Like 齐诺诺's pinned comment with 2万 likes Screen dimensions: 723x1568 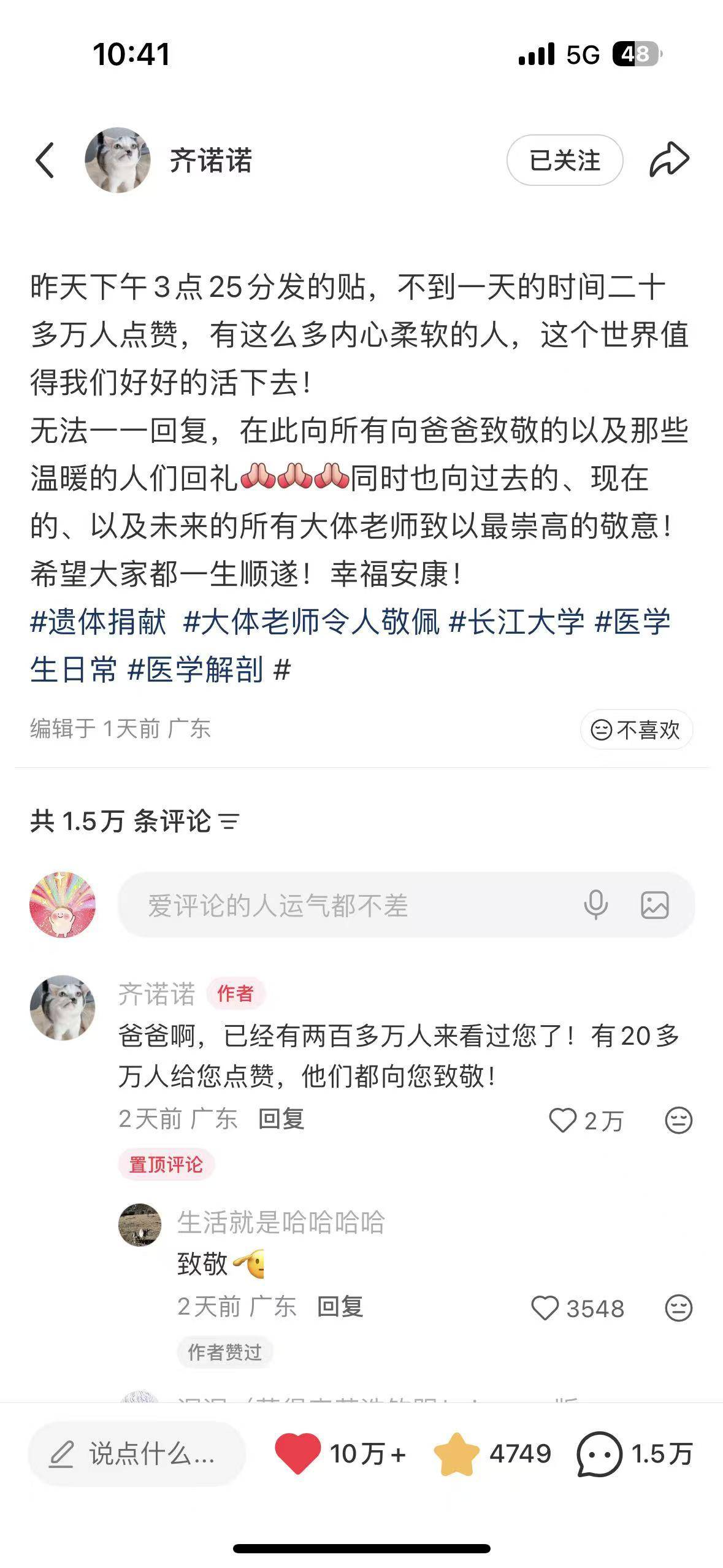[x=563, y=1121]
